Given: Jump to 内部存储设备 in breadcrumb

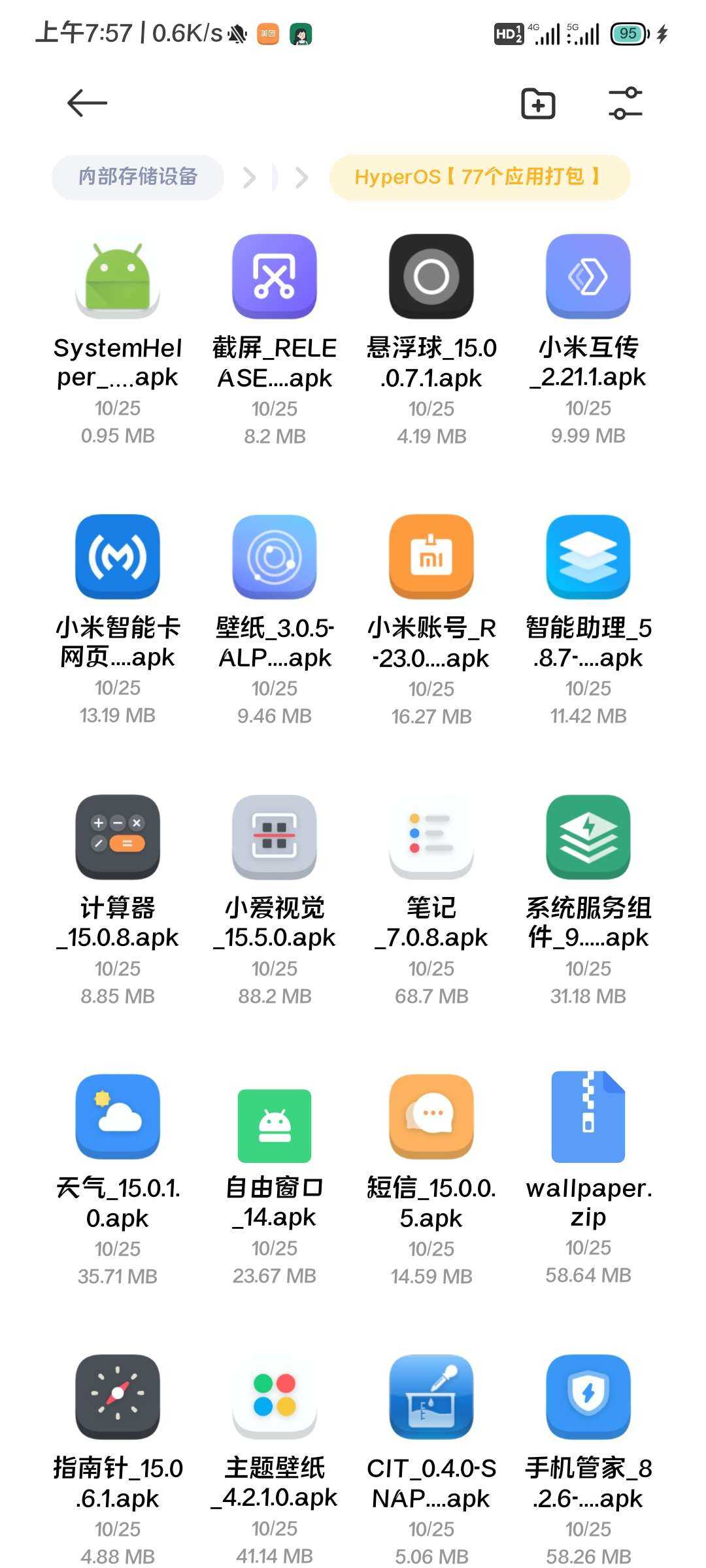Looking at the screenshot, I should [138, 177].
